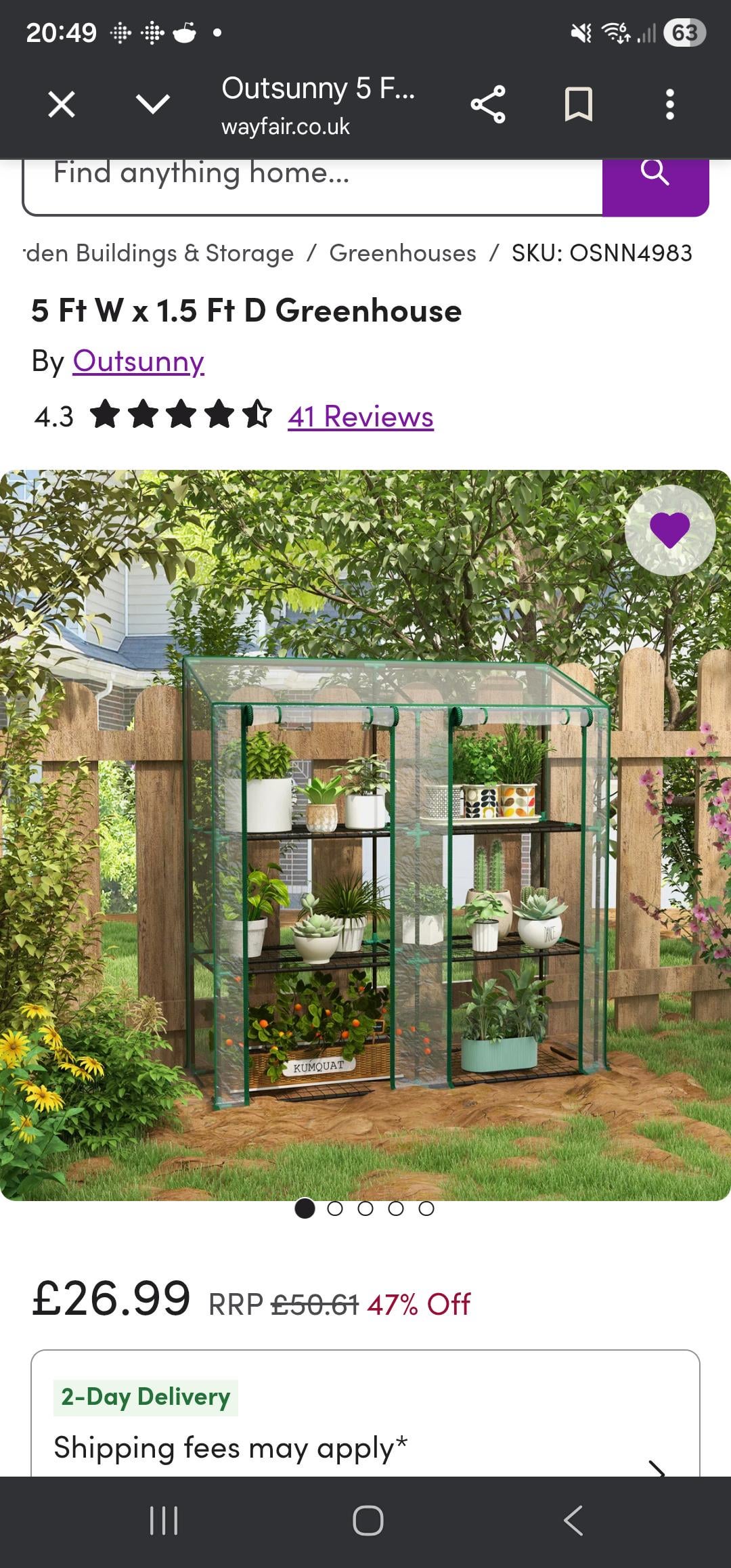Toggle the heart favourite on the greenhouse
This screenshot has width=731, height=1568.
[x=670, y=530]
